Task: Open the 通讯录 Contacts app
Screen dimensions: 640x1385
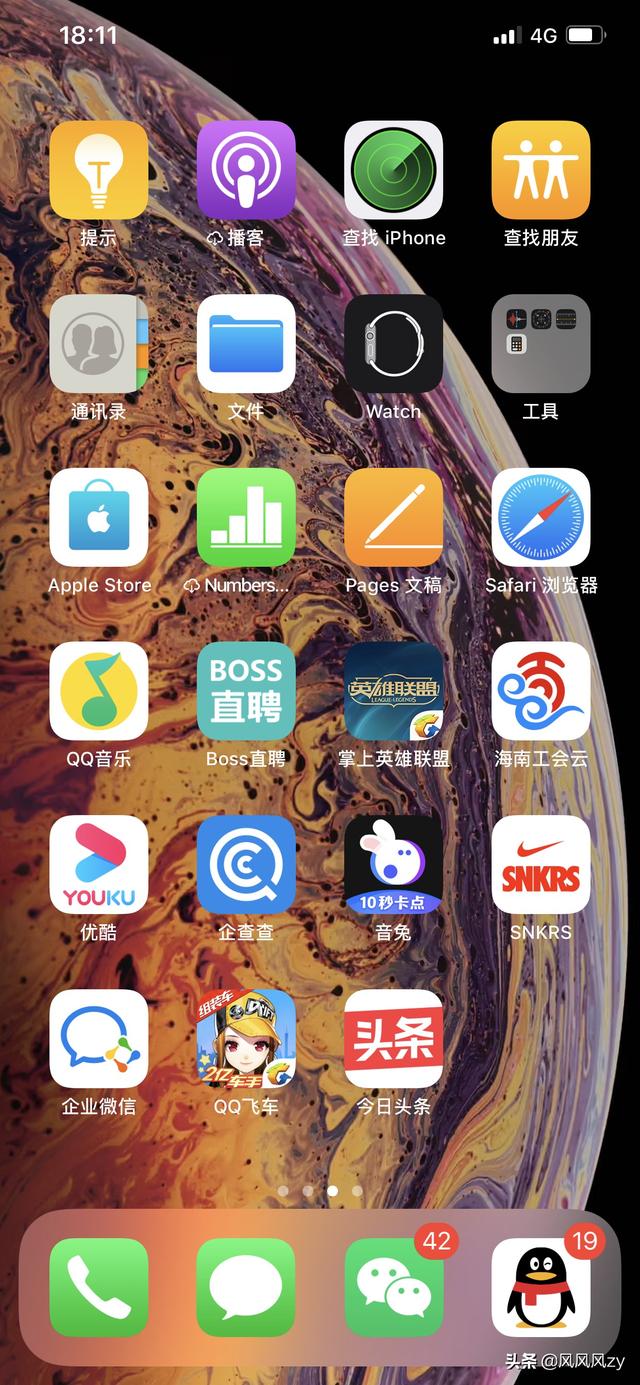Action: 99,343
